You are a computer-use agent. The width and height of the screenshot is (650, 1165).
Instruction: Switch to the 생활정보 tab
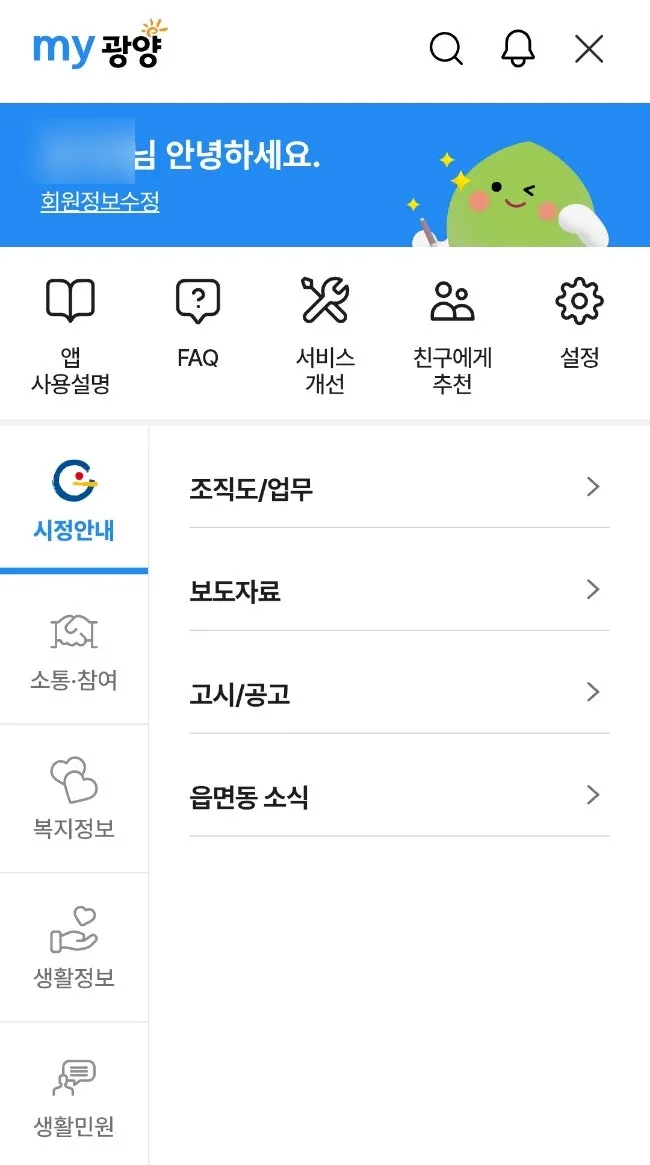74,948
